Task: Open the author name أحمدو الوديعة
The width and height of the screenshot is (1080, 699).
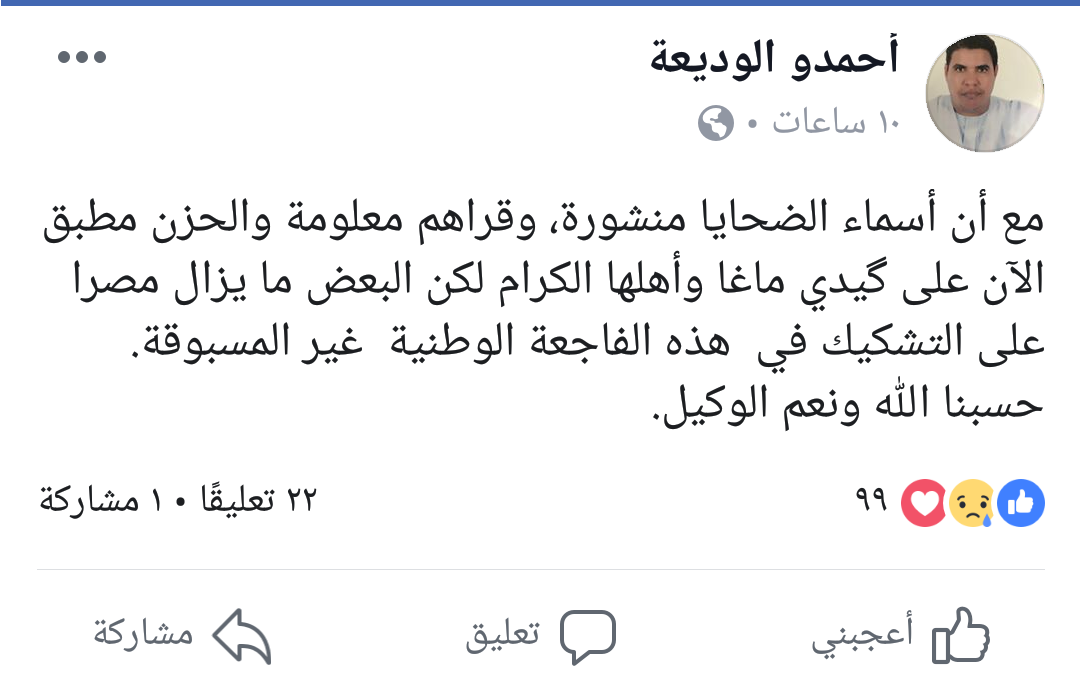Action: pos(776,60)
